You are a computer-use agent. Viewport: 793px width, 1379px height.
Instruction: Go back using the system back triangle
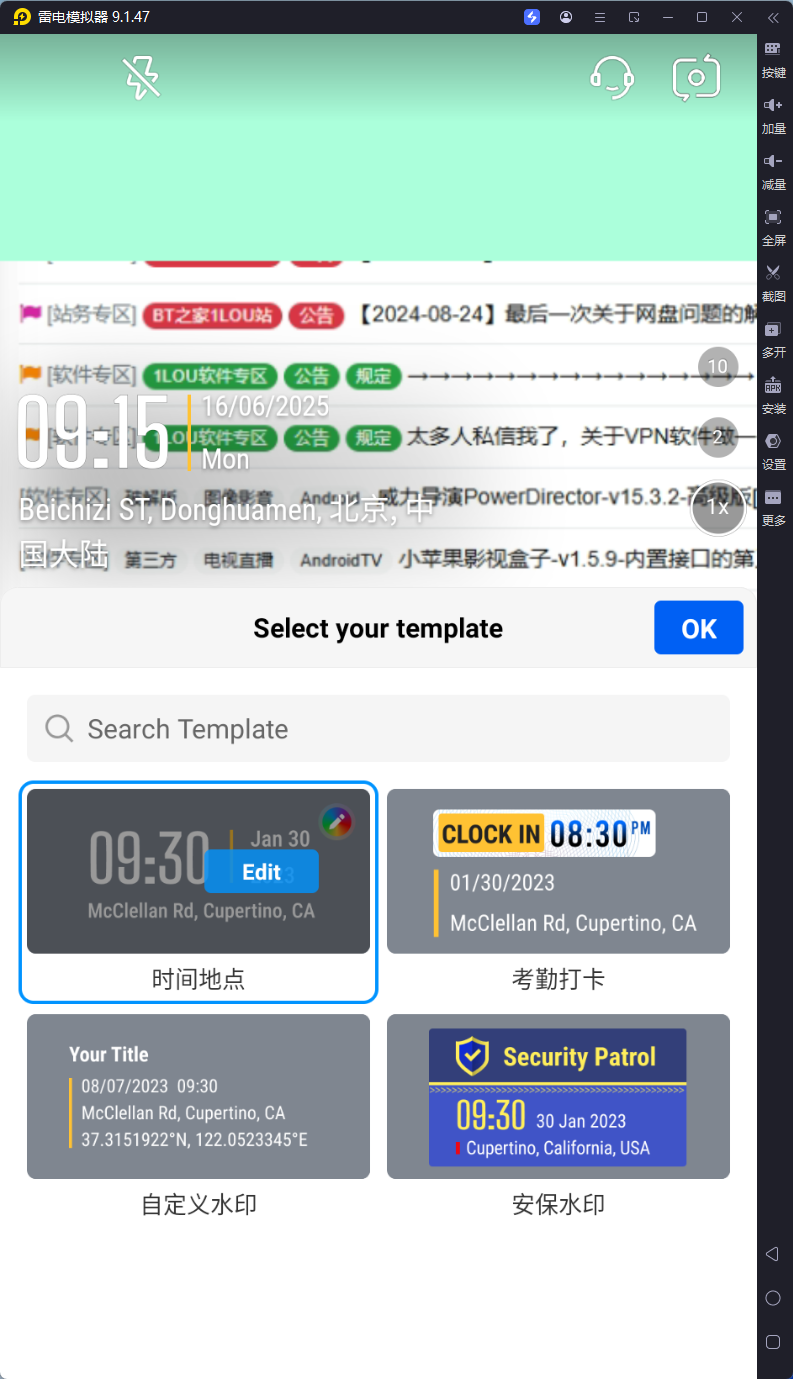click(772, 1254)
